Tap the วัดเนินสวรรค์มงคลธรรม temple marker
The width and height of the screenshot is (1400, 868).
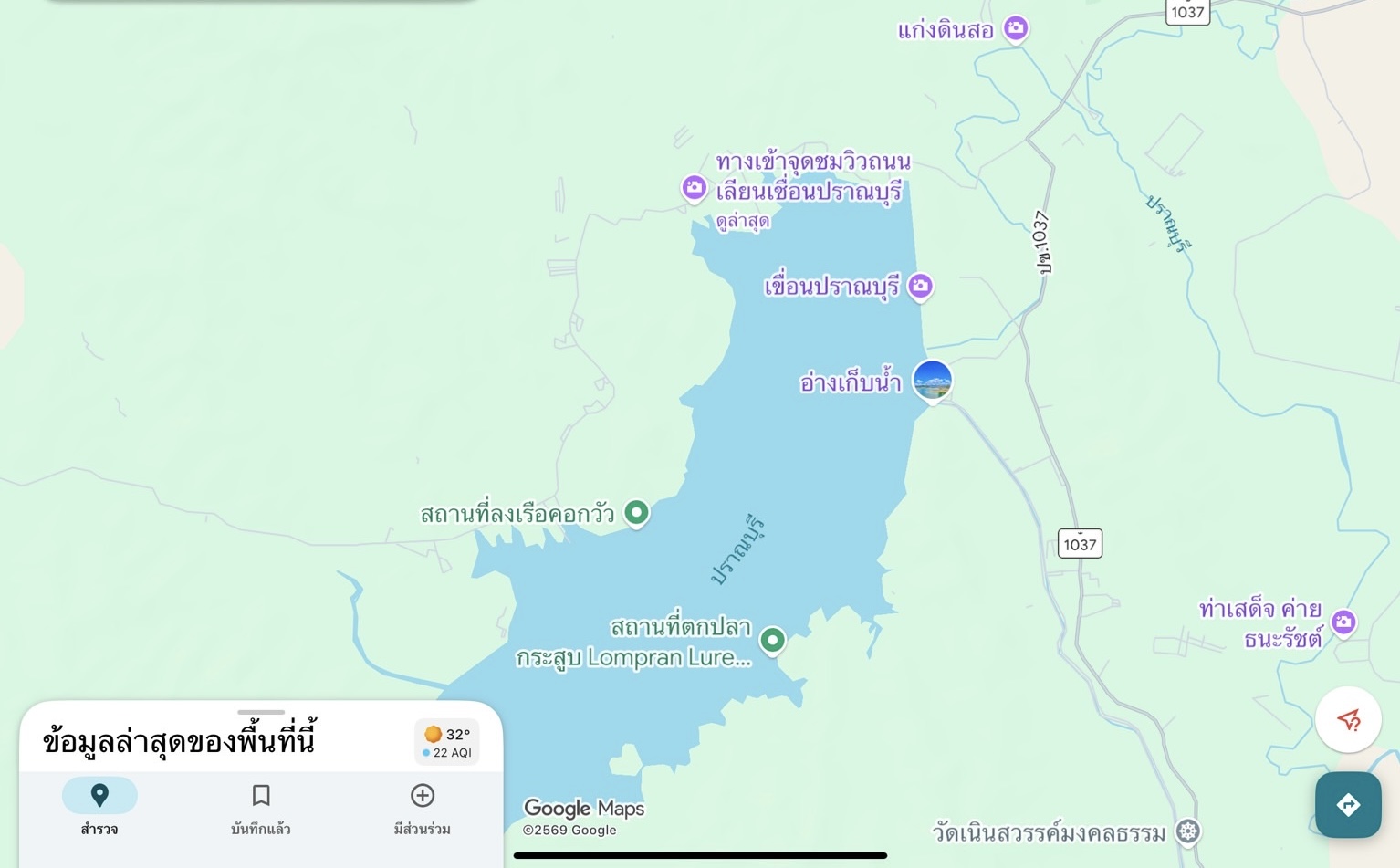(x=1187, y=831)
